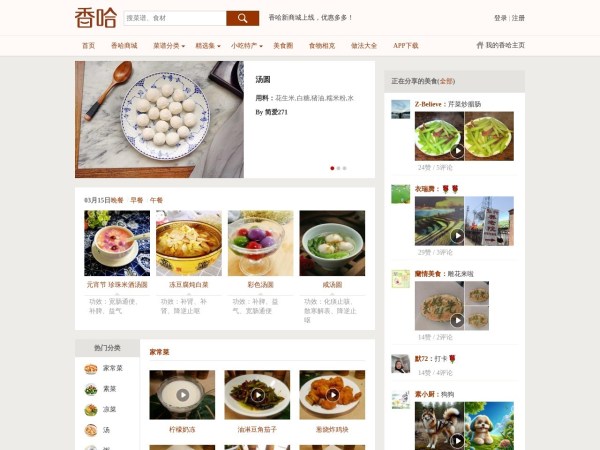Open the 汤圆 featured banner

(x=160, y=119)
